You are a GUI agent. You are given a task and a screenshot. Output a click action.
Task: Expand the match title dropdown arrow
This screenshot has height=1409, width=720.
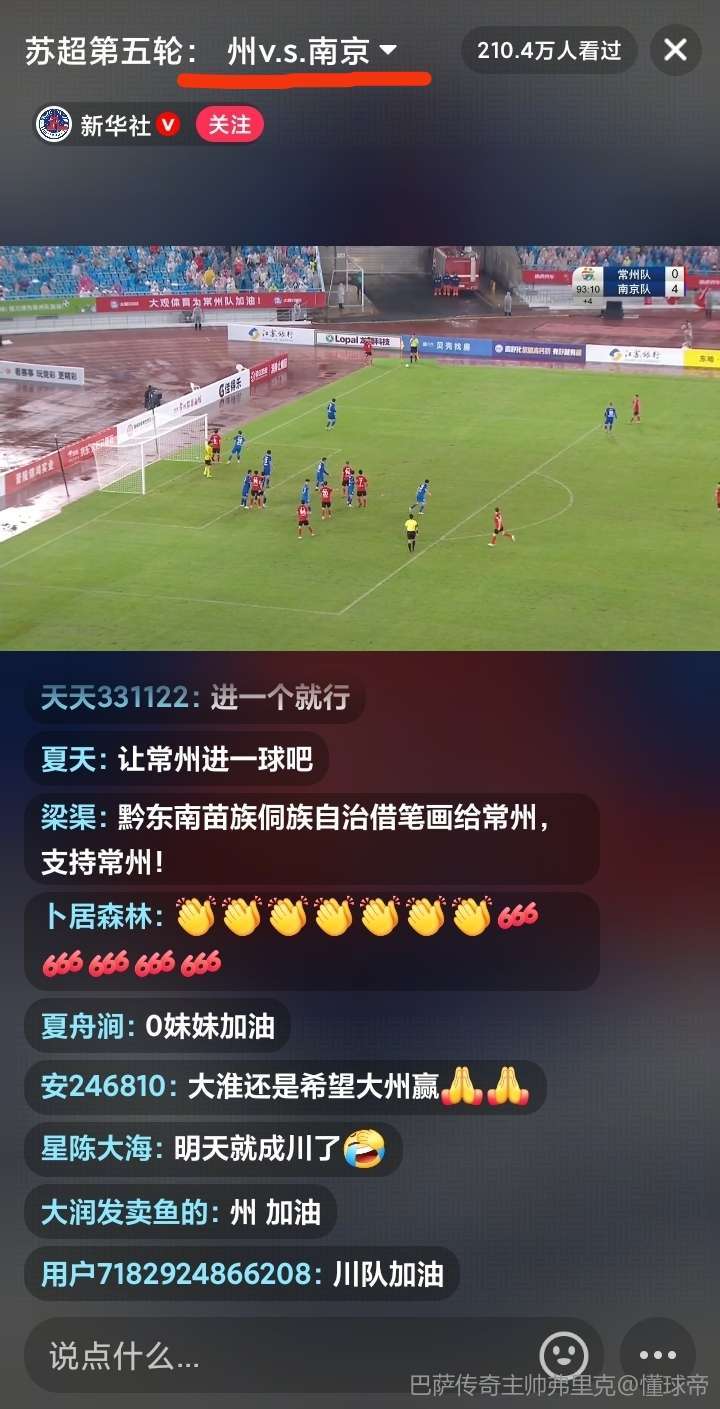(x=389, y=50)
